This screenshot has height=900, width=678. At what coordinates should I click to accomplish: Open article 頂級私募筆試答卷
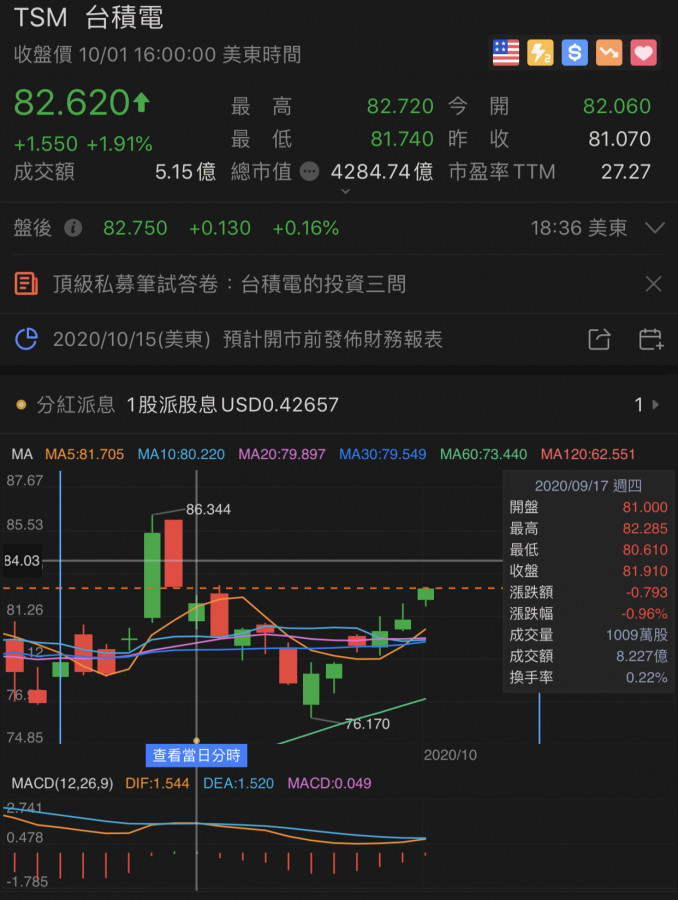[230, 284]
